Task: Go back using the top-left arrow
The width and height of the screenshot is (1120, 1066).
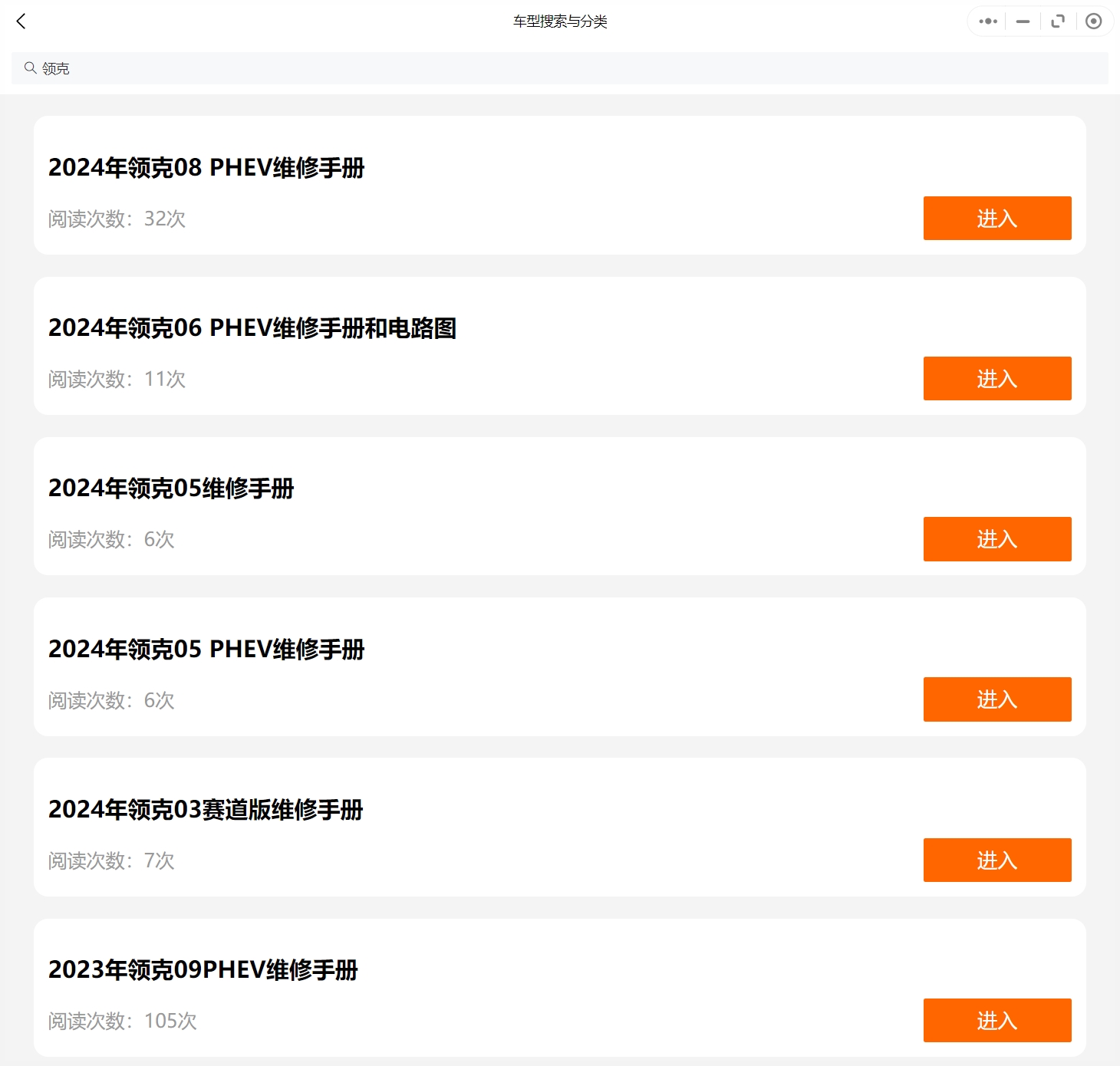Action: 21,21
